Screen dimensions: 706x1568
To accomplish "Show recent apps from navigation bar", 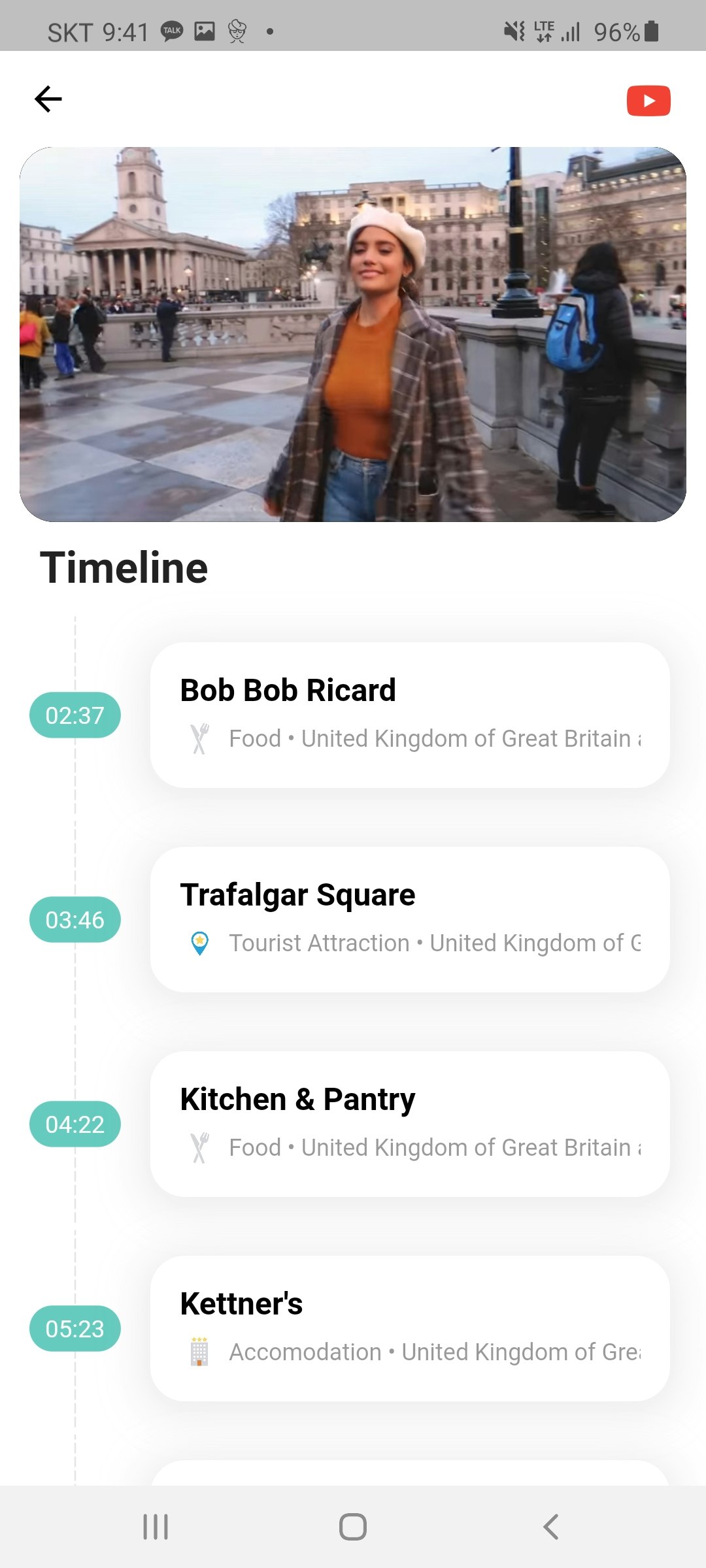I will [156, 1527].
